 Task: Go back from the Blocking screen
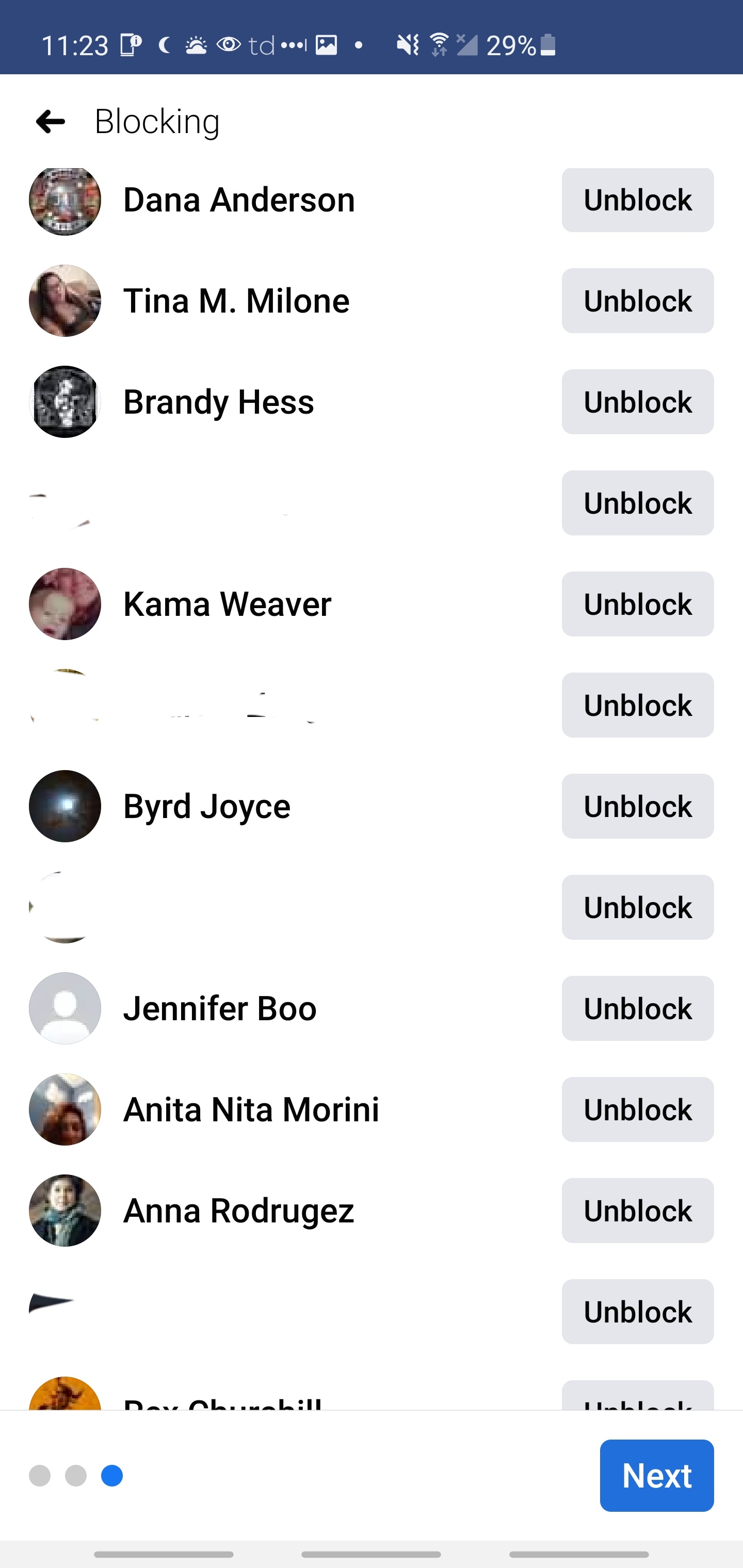tap(51, 122)
